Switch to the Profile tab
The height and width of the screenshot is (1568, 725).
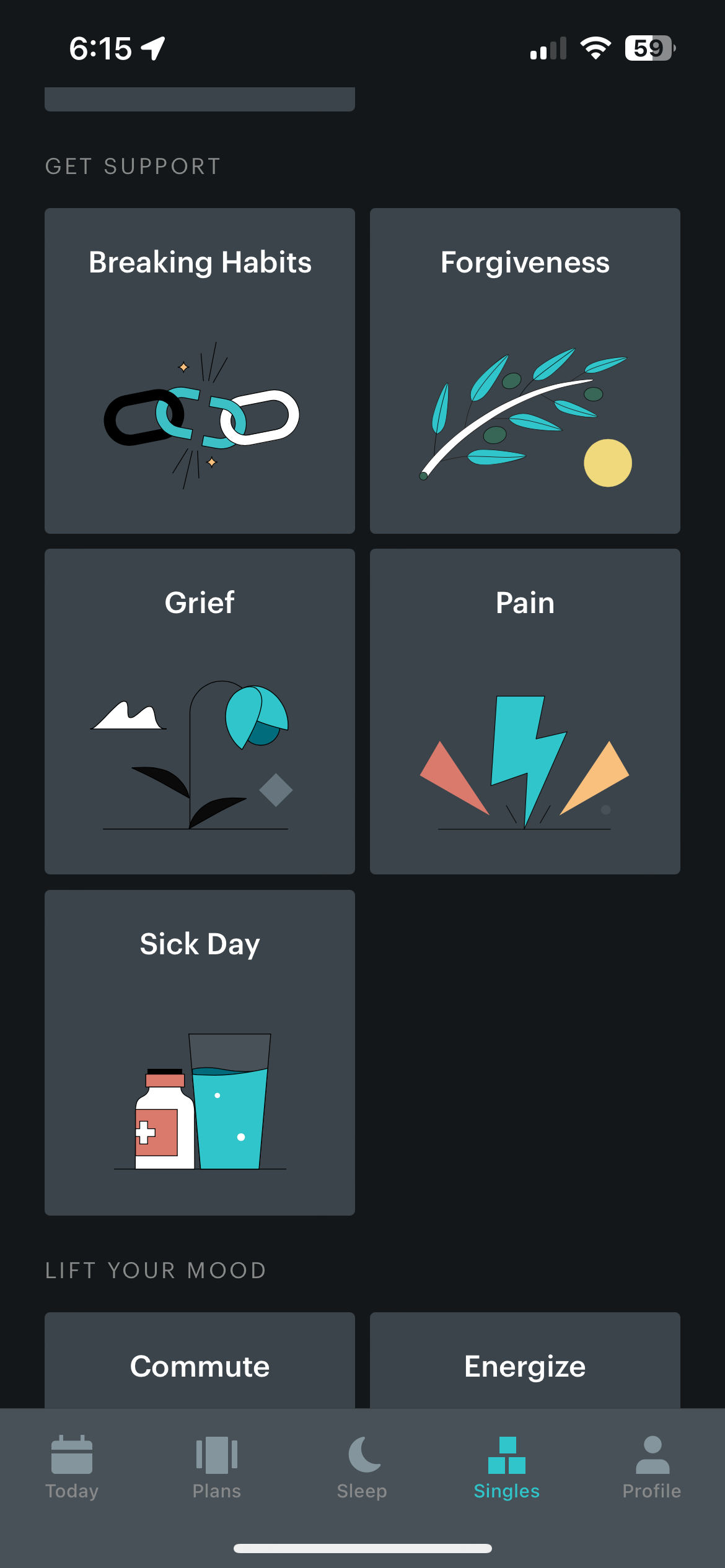[x=652, y=1468]
